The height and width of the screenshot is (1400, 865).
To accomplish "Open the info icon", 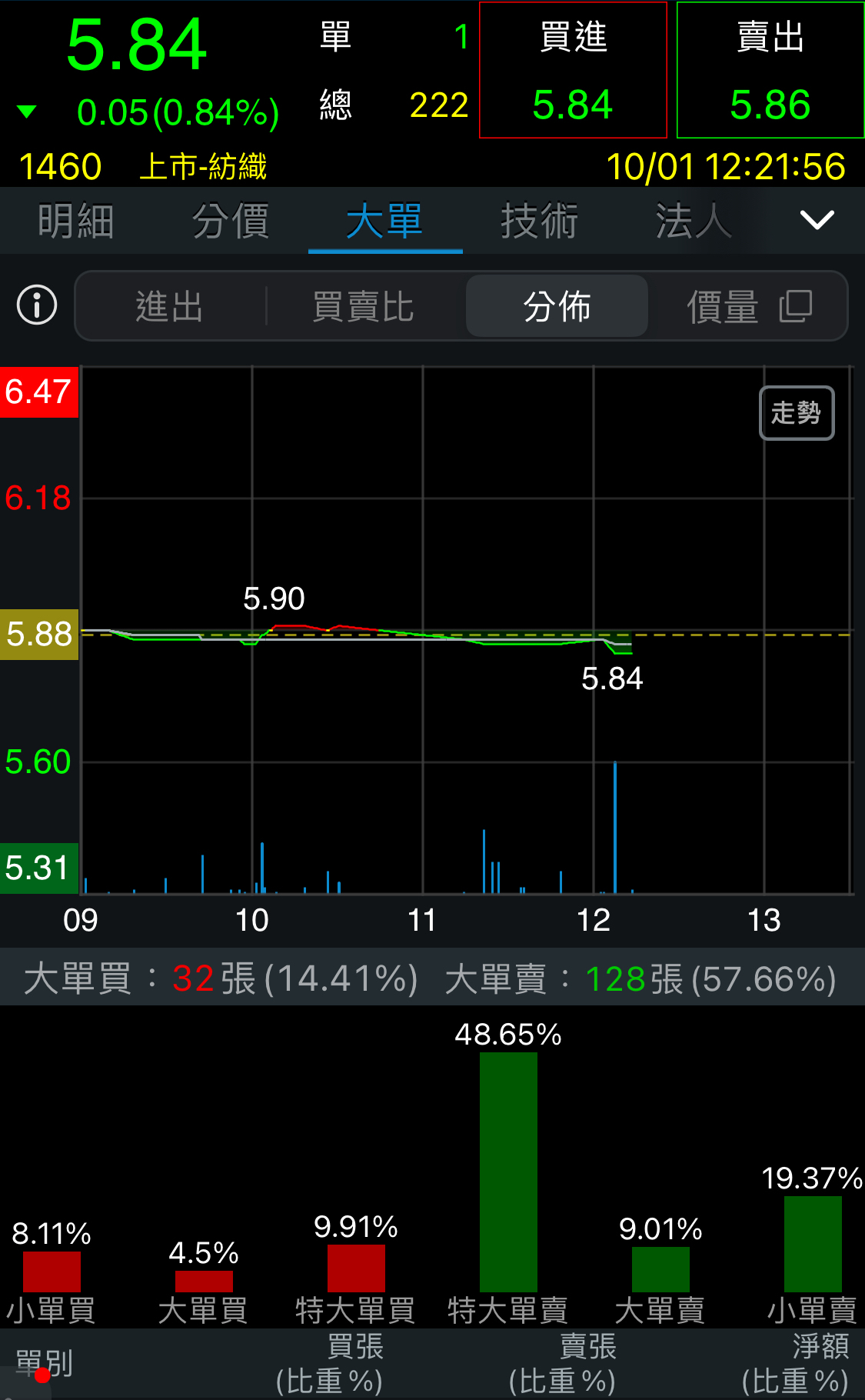I will pyautogui.click(x=37, y=305).
